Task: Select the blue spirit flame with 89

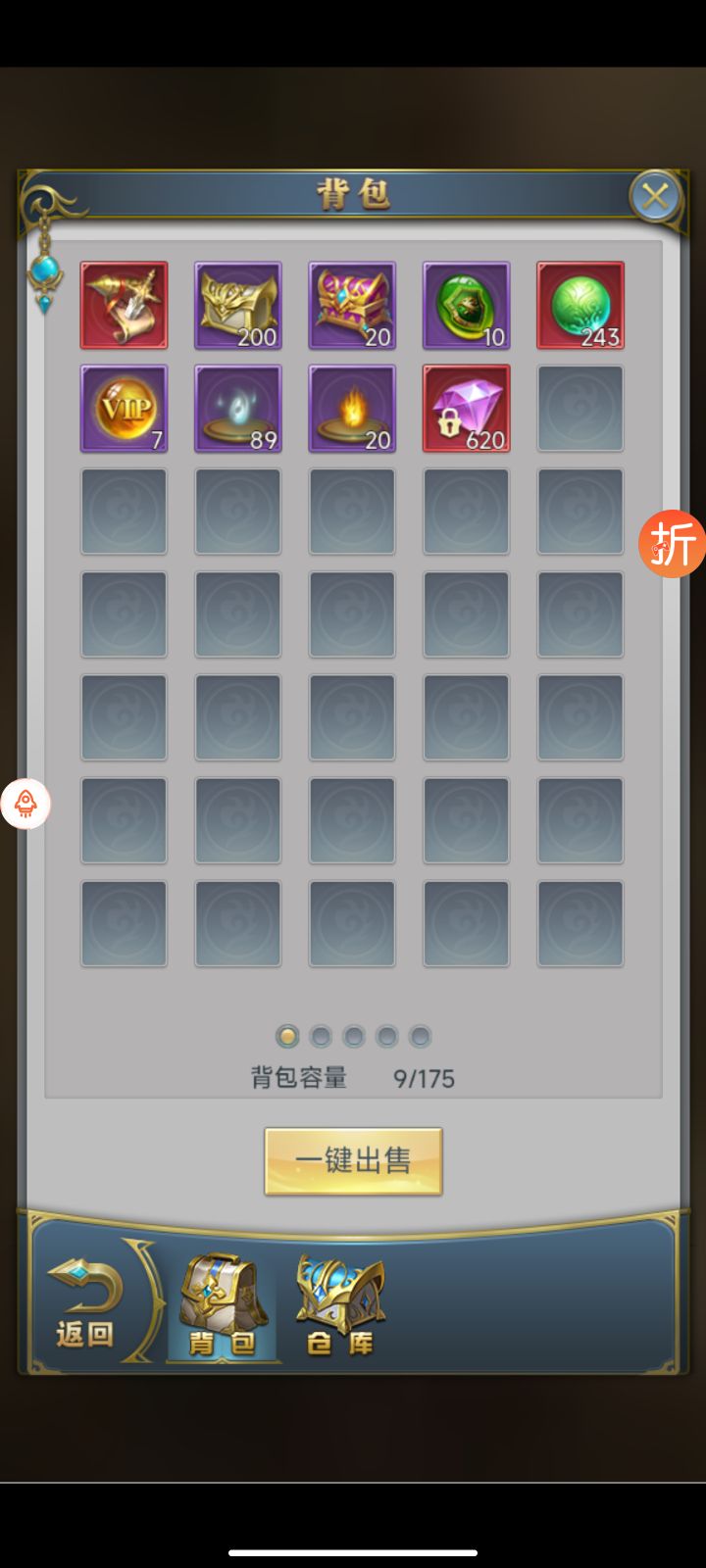Action: (x=238, y=409)
